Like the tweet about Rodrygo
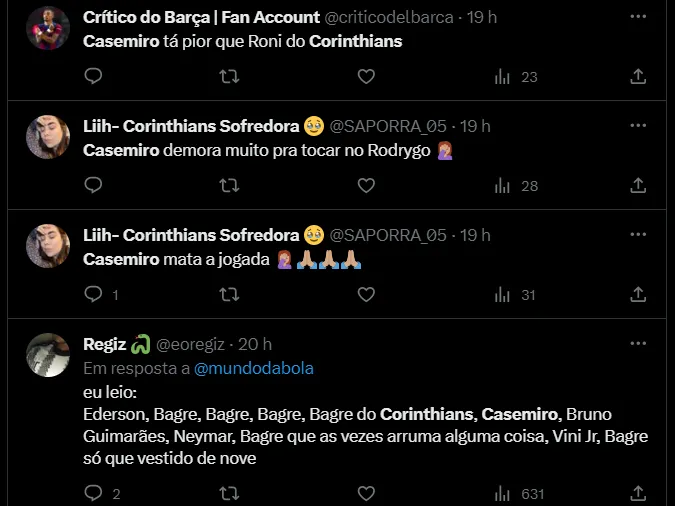Screen dimensions: 675x506 (366, 185)
